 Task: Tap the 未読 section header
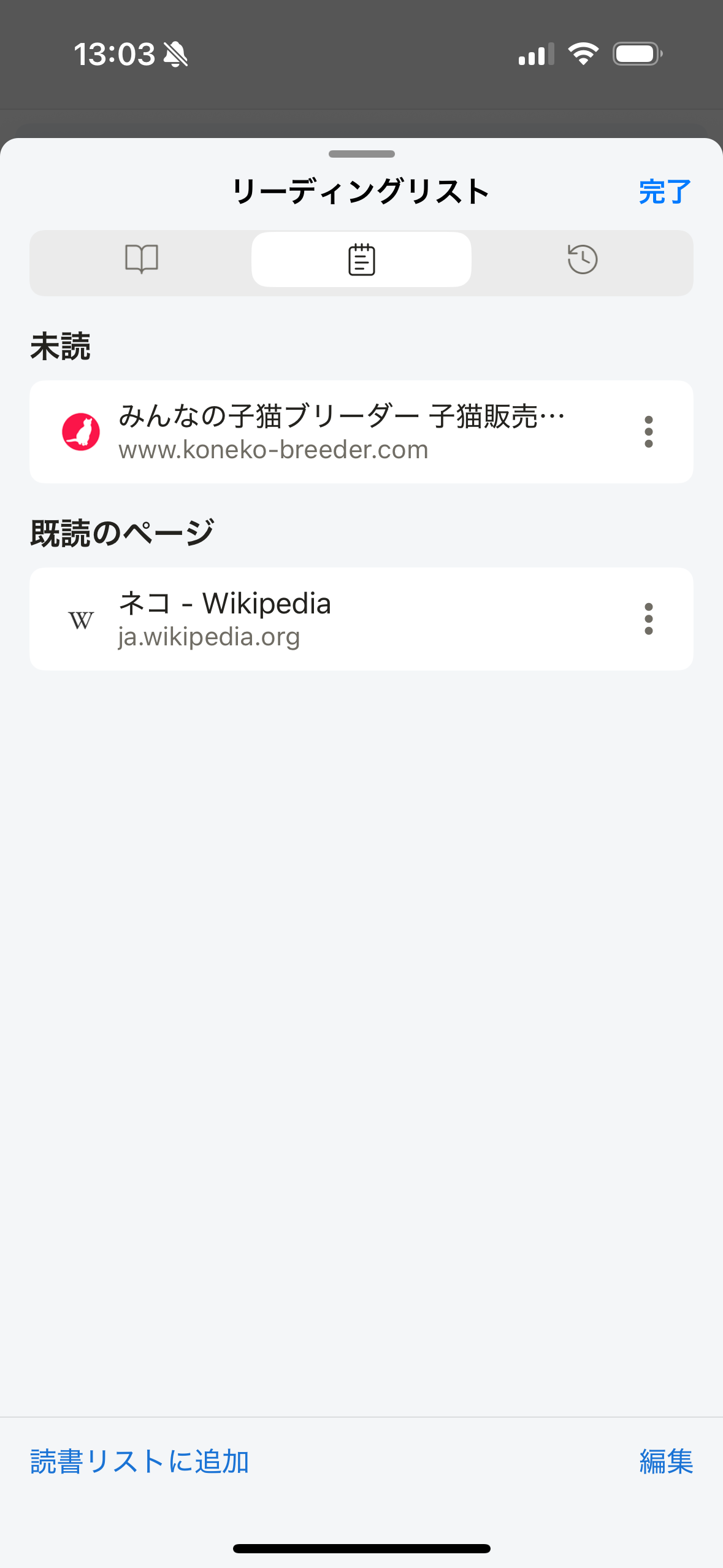click(x=59, y=344)
